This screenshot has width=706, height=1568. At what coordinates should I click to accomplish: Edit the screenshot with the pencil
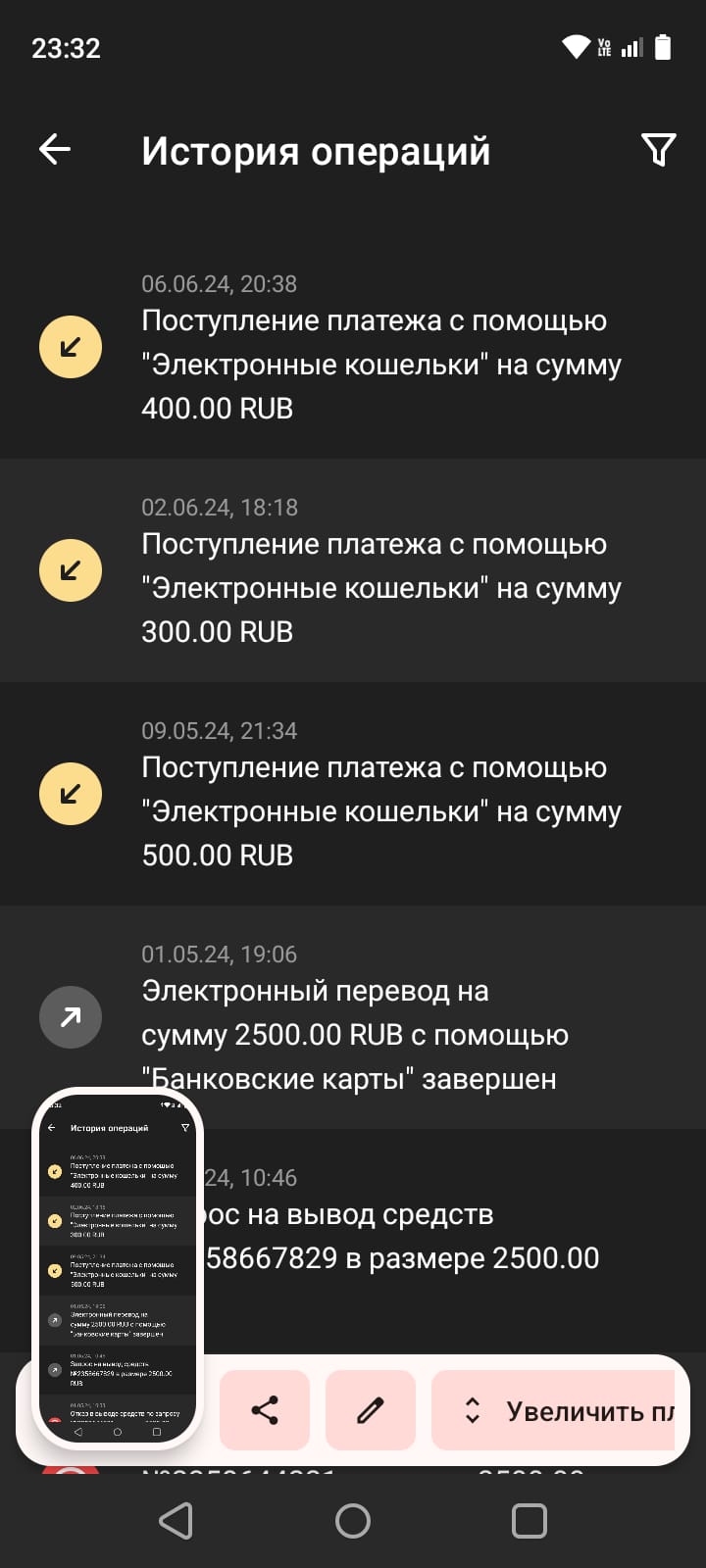click(x=370, y=1410)
